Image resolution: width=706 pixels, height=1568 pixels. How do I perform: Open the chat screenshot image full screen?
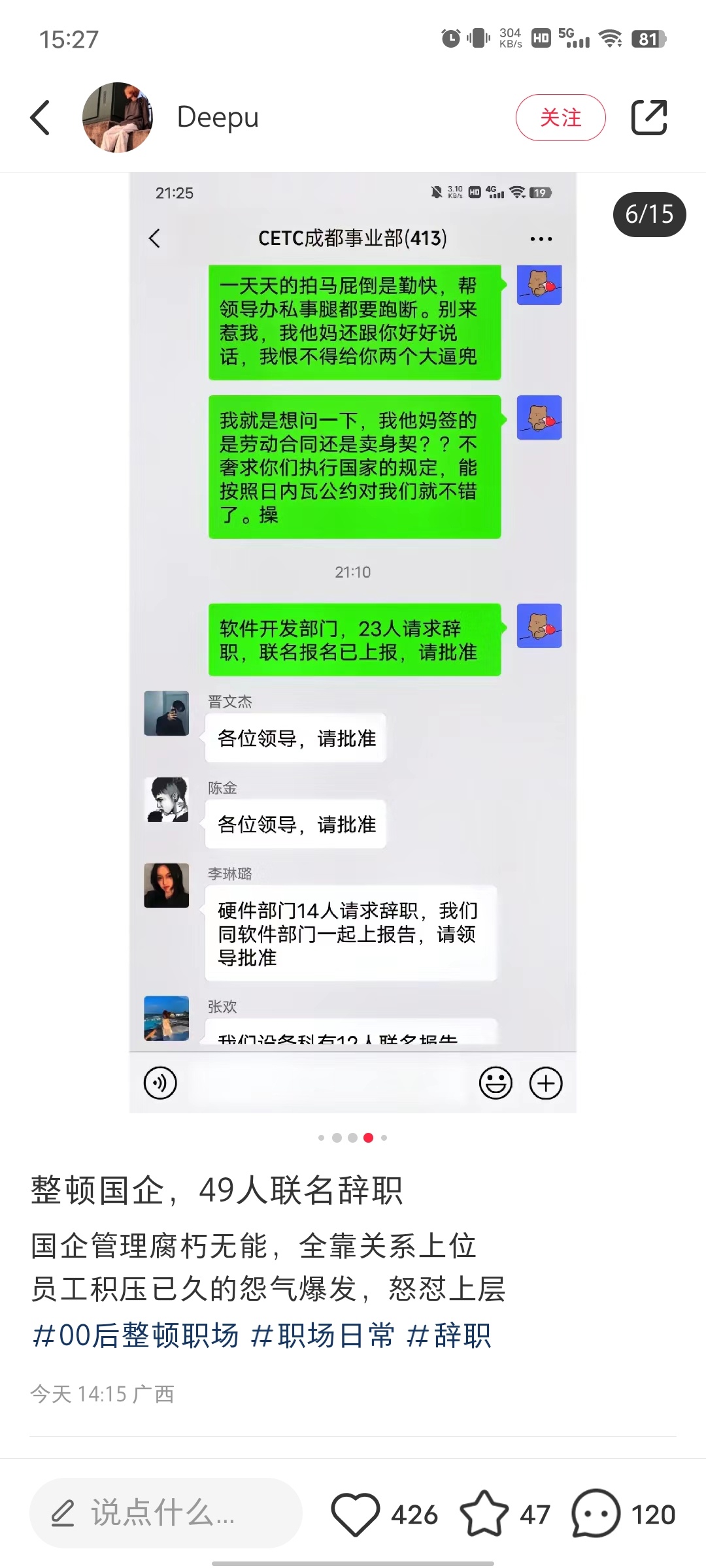[353, 643]
